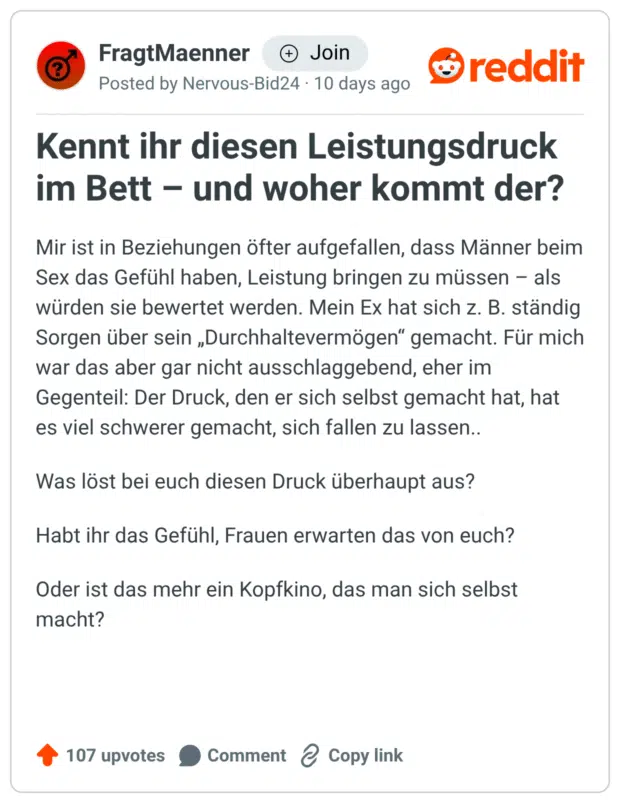
Task: Copy link to this post
Action: pyautogui.click(x=352, y=756)
